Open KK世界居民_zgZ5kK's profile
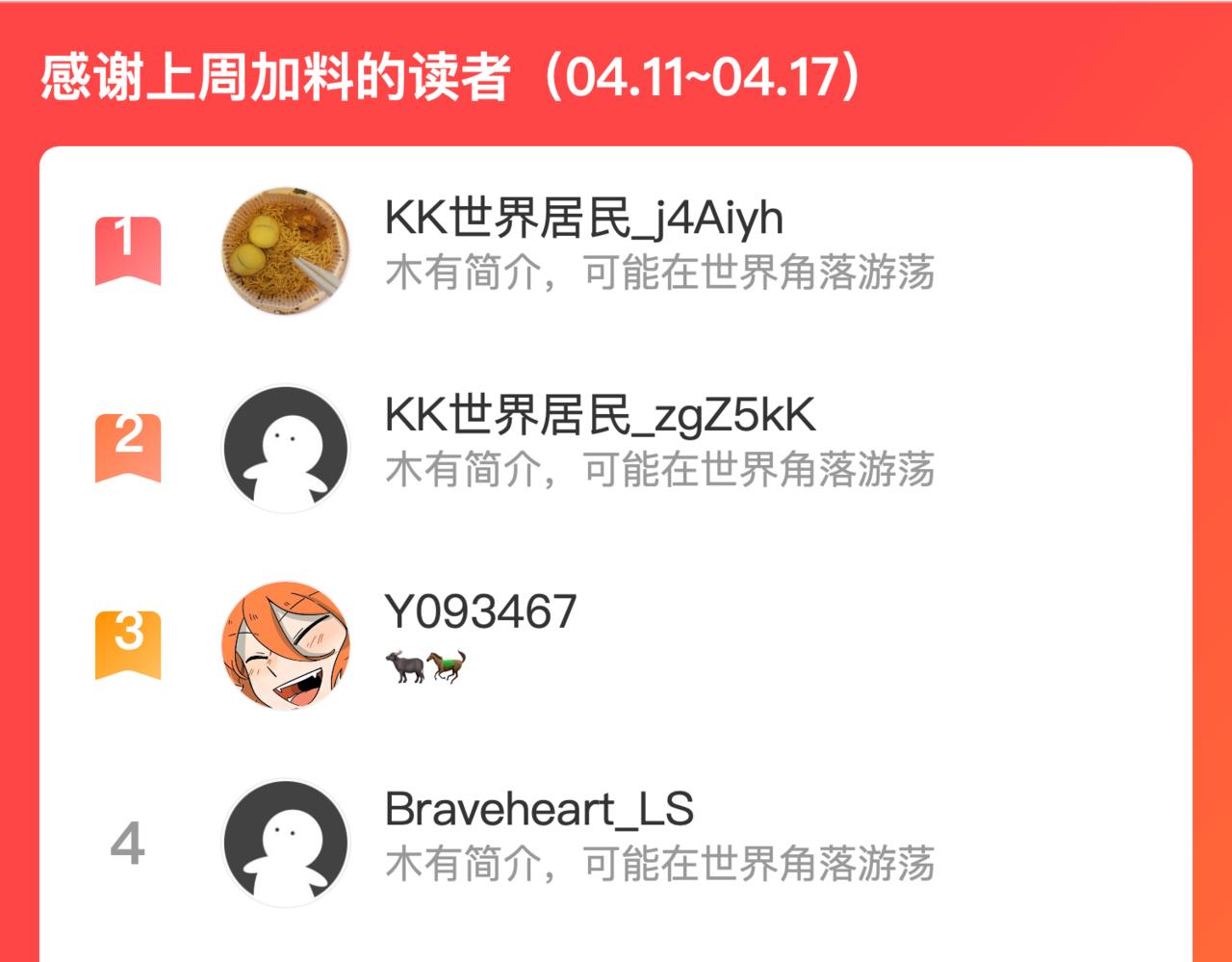 (x=599, y=416)
